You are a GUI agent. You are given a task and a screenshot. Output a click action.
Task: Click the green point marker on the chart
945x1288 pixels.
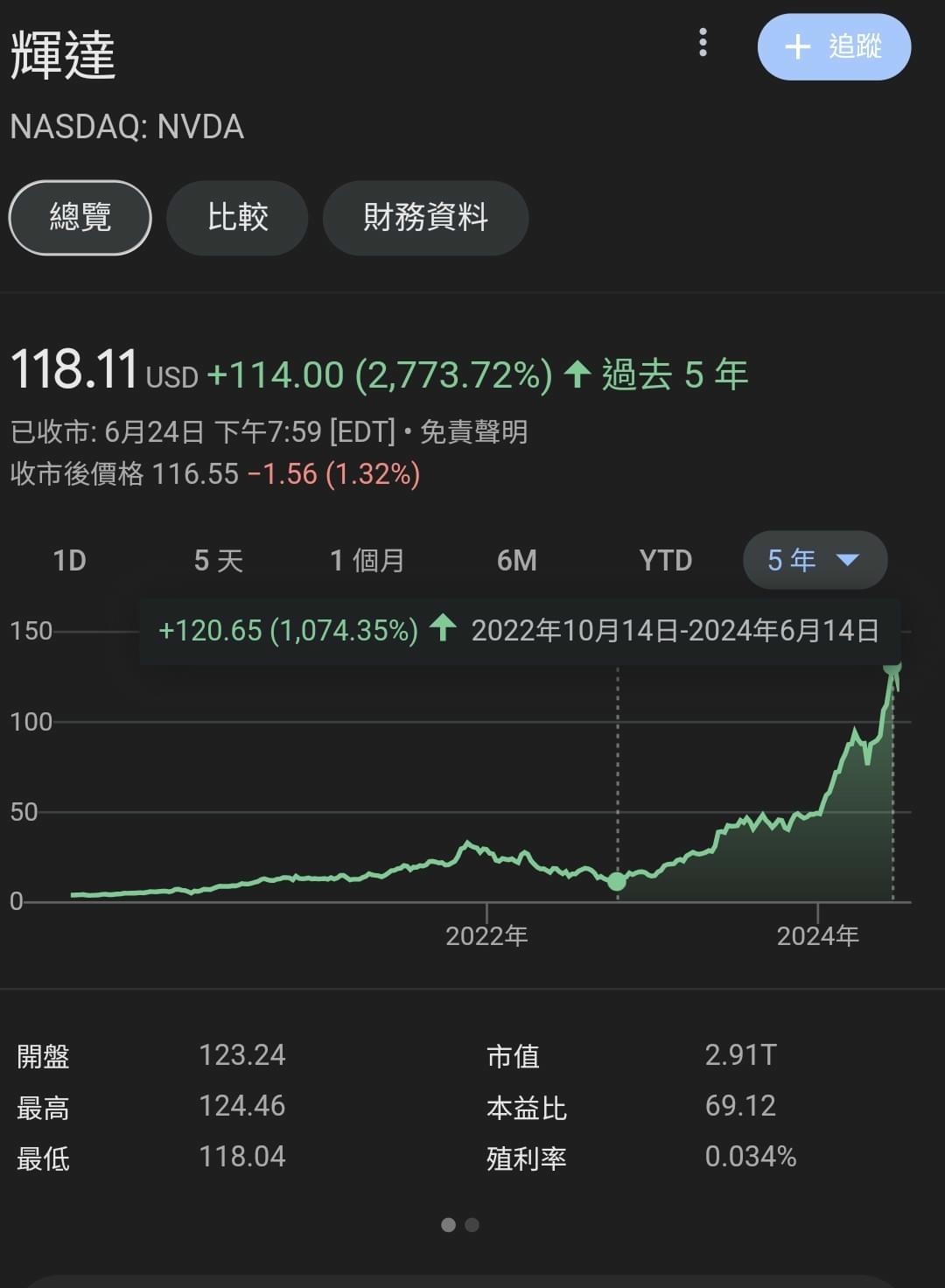coord(618,883)
